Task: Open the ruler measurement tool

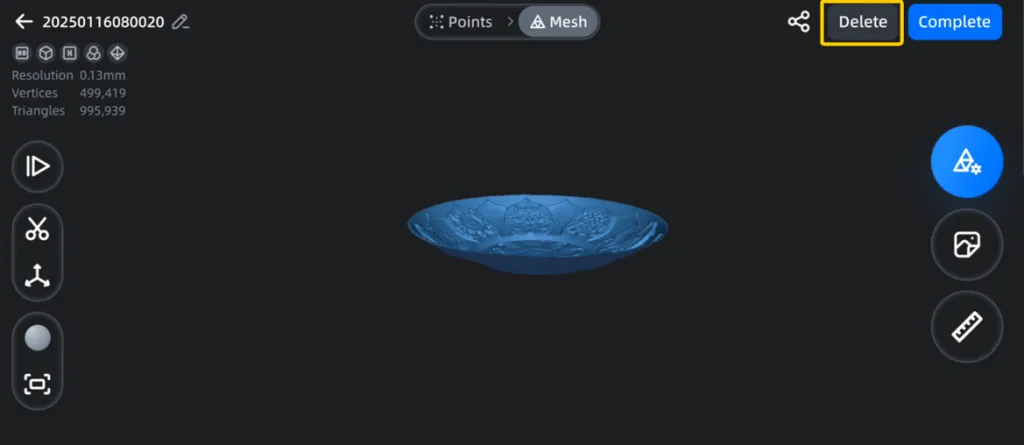Action: point(966,327)
